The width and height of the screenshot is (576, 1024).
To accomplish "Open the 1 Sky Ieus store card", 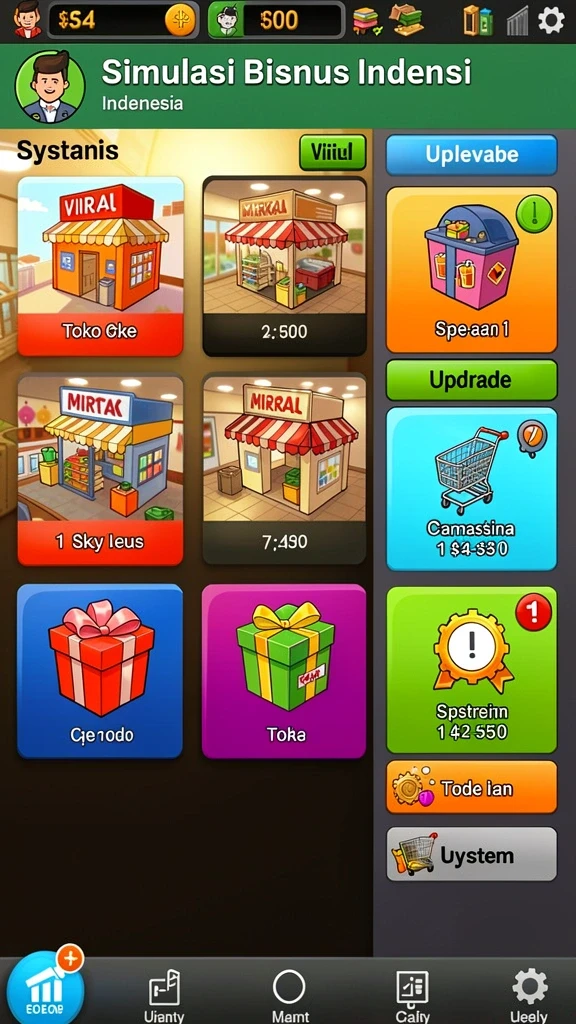I will [x=101, y=470].
